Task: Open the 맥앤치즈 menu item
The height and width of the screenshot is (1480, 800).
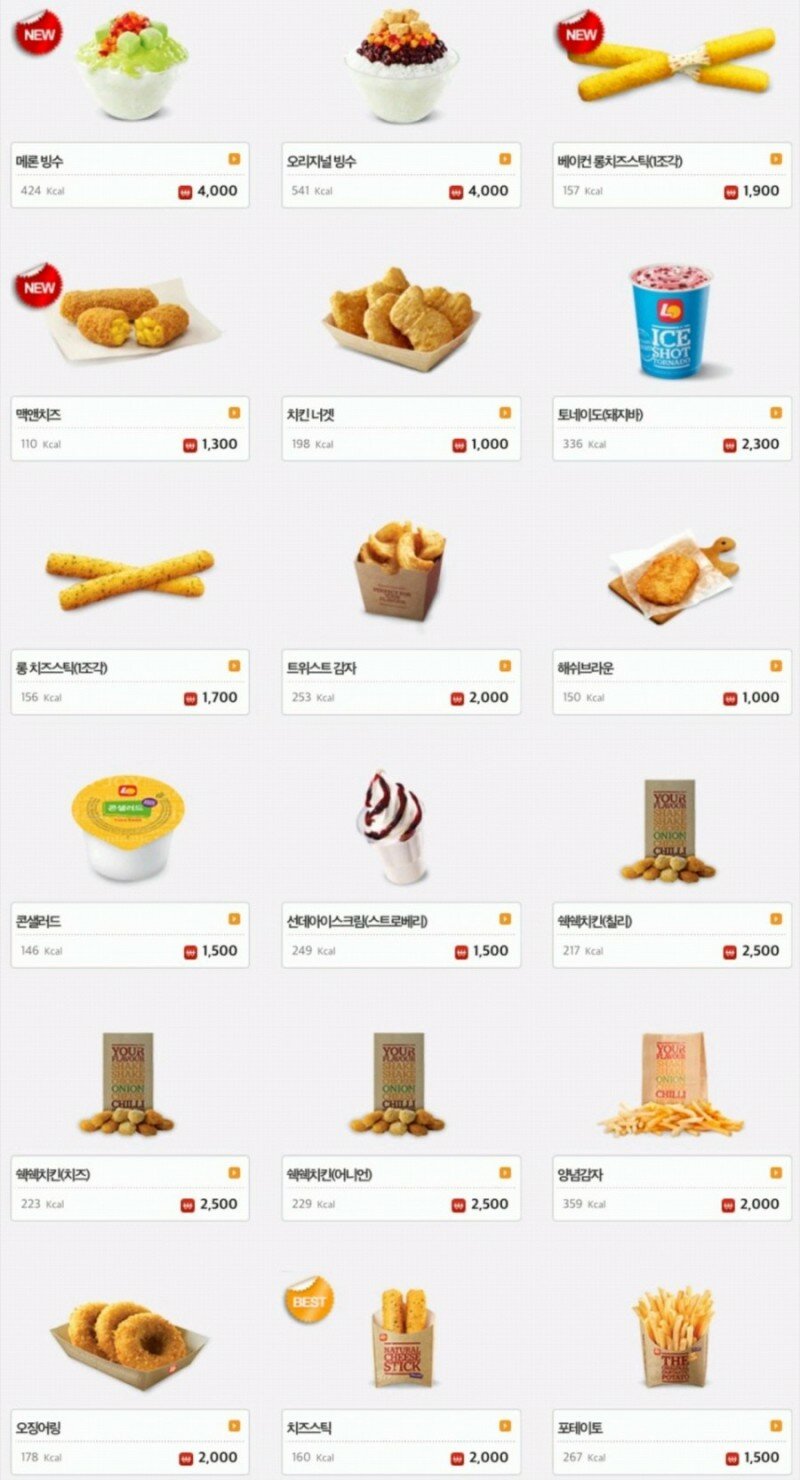Action: (130, 413)
